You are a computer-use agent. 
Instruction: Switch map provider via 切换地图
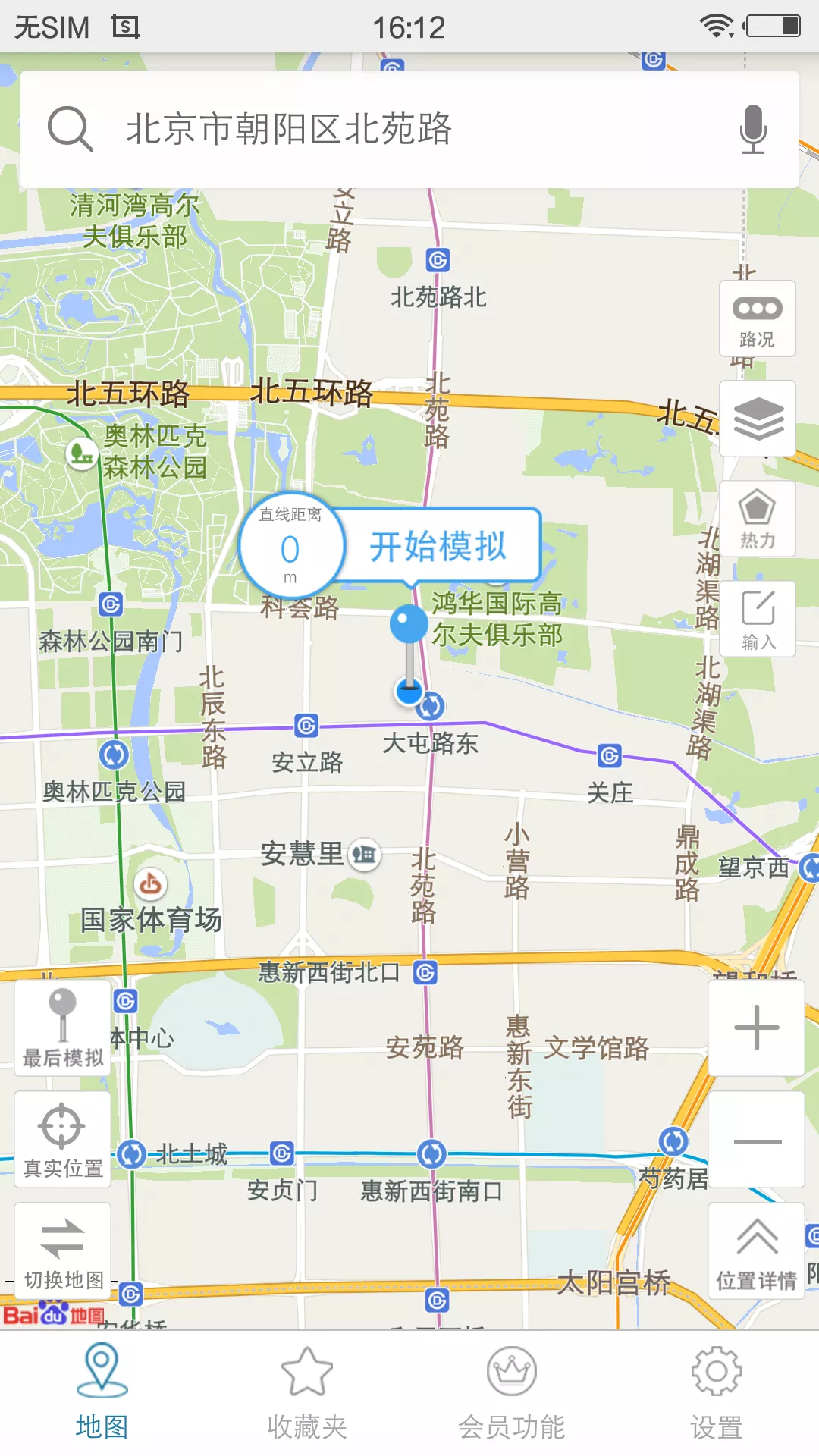pos(63,1250)
